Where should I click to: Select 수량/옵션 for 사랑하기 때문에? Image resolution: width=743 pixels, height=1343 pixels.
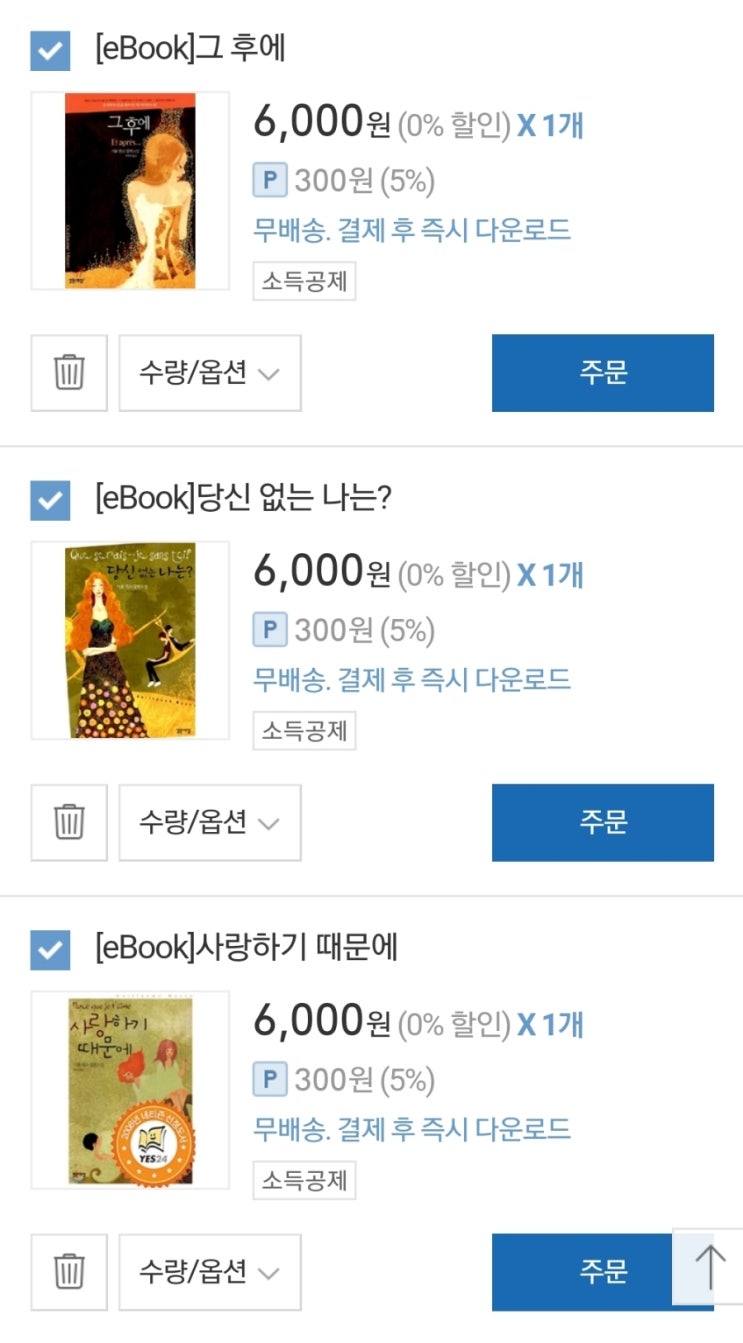210,1272
